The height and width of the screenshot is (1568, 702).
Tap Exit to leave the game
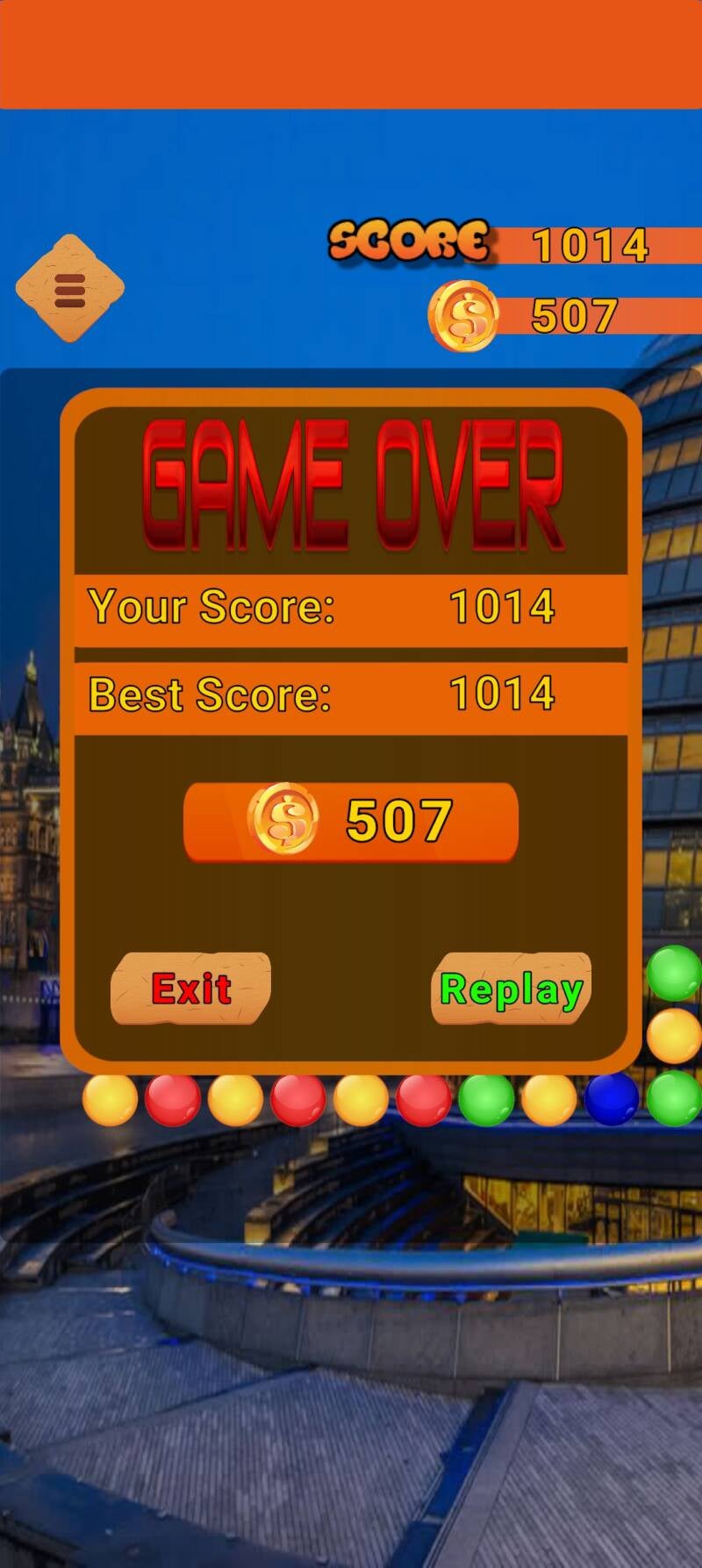tap(190, 989)
